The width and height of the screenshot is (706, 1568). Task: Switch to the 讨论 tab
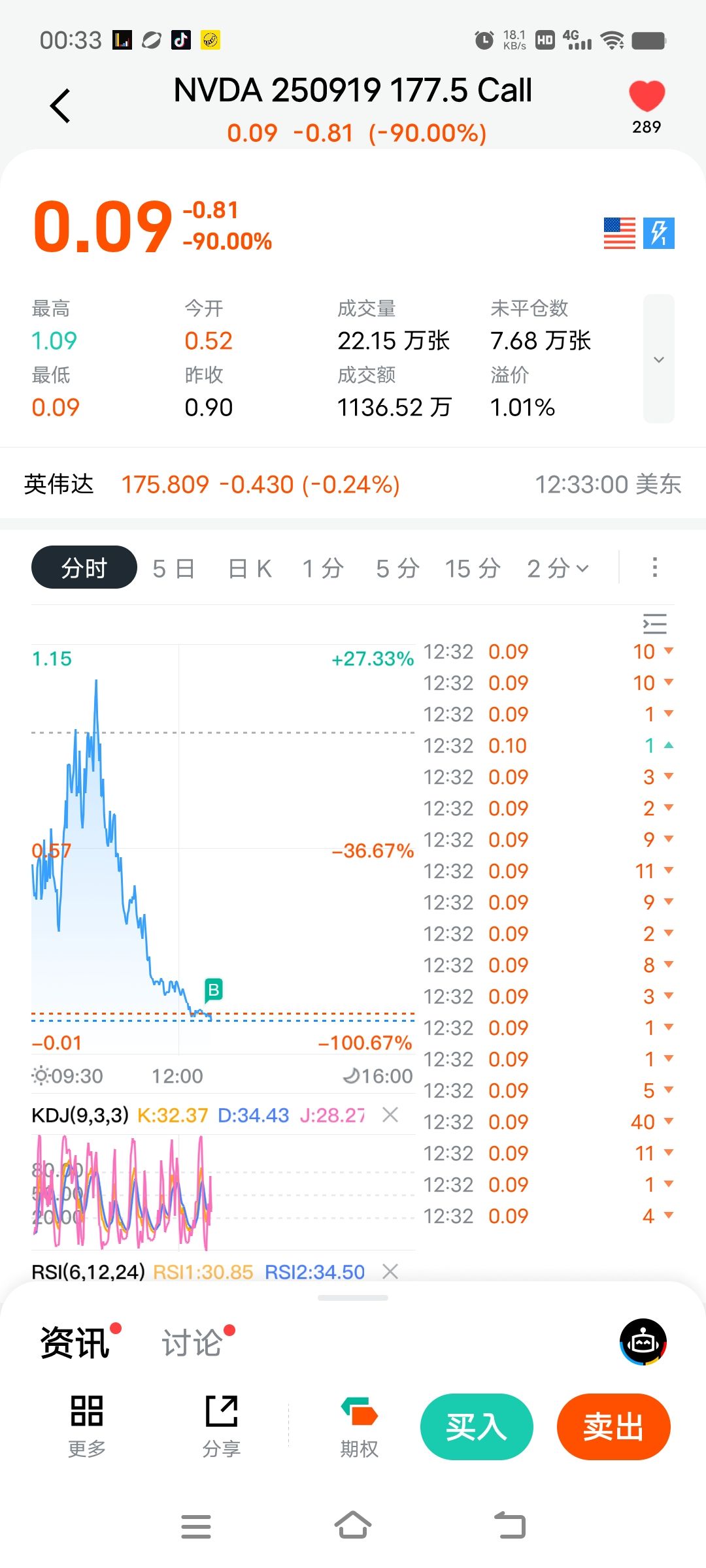[192, 1343]
